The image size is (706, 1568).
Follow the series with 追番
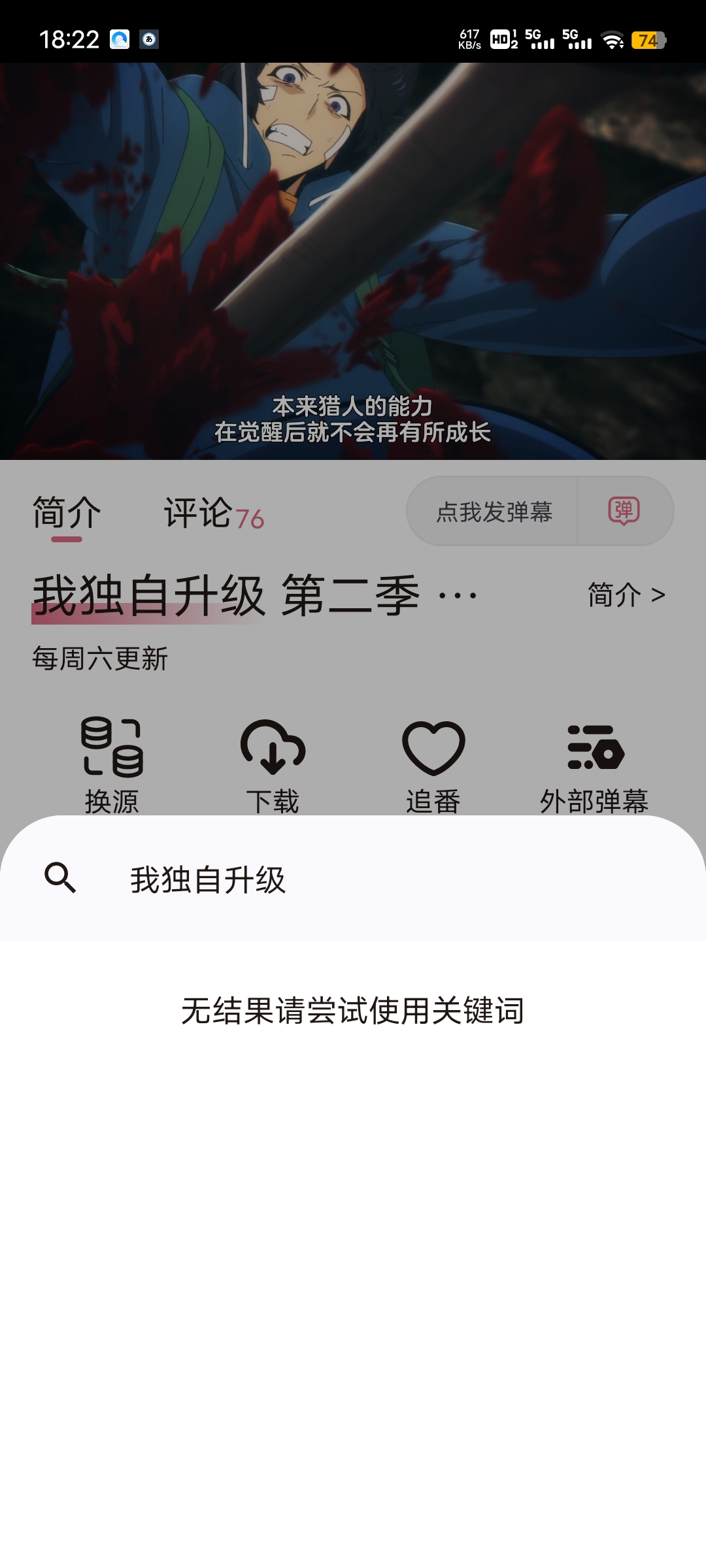point(433,766)
